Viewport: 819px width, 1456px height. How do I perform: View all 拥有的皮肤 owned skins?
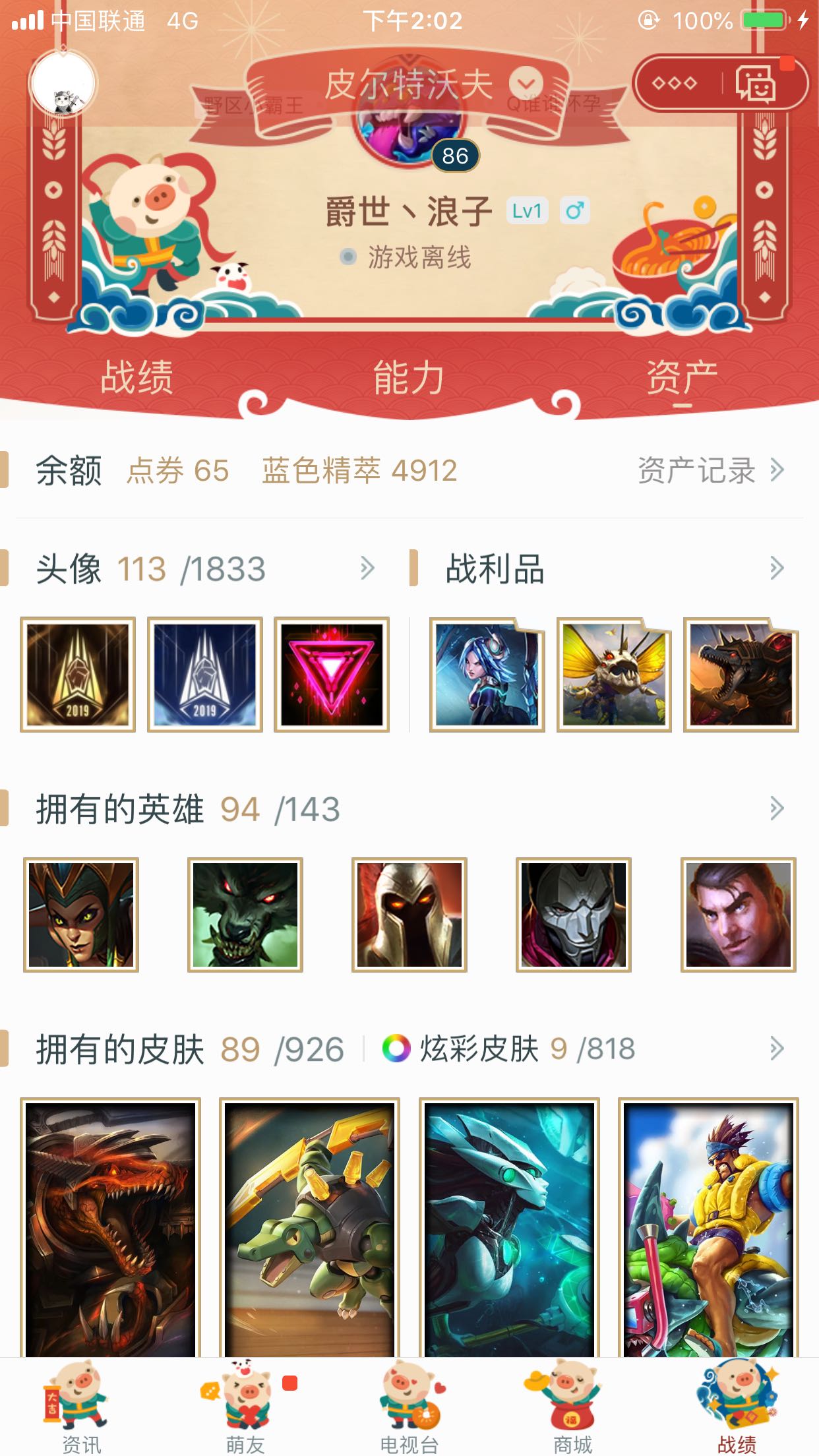pyautogui.click(x=191, y=1048)
